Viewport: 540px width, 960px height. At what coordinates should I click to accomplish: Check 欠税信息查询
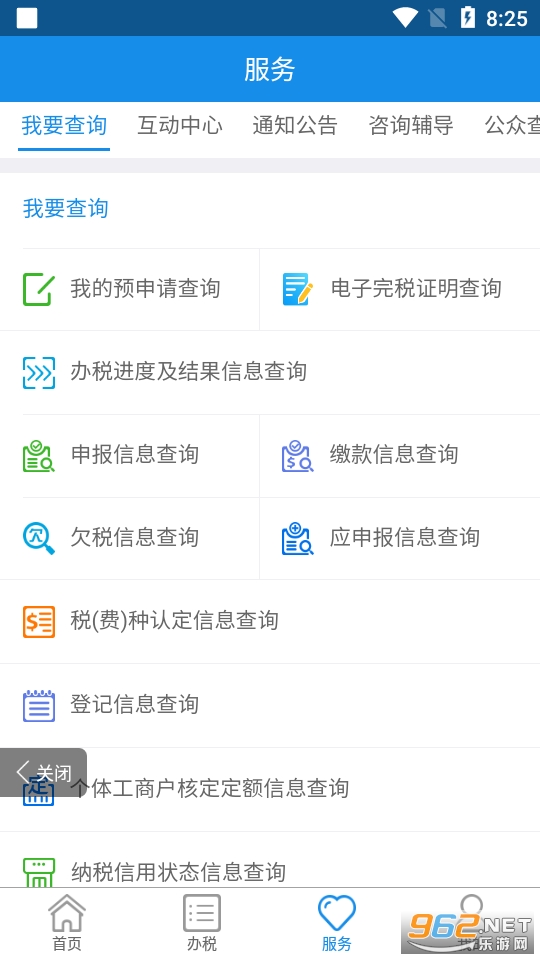(130, 538)
